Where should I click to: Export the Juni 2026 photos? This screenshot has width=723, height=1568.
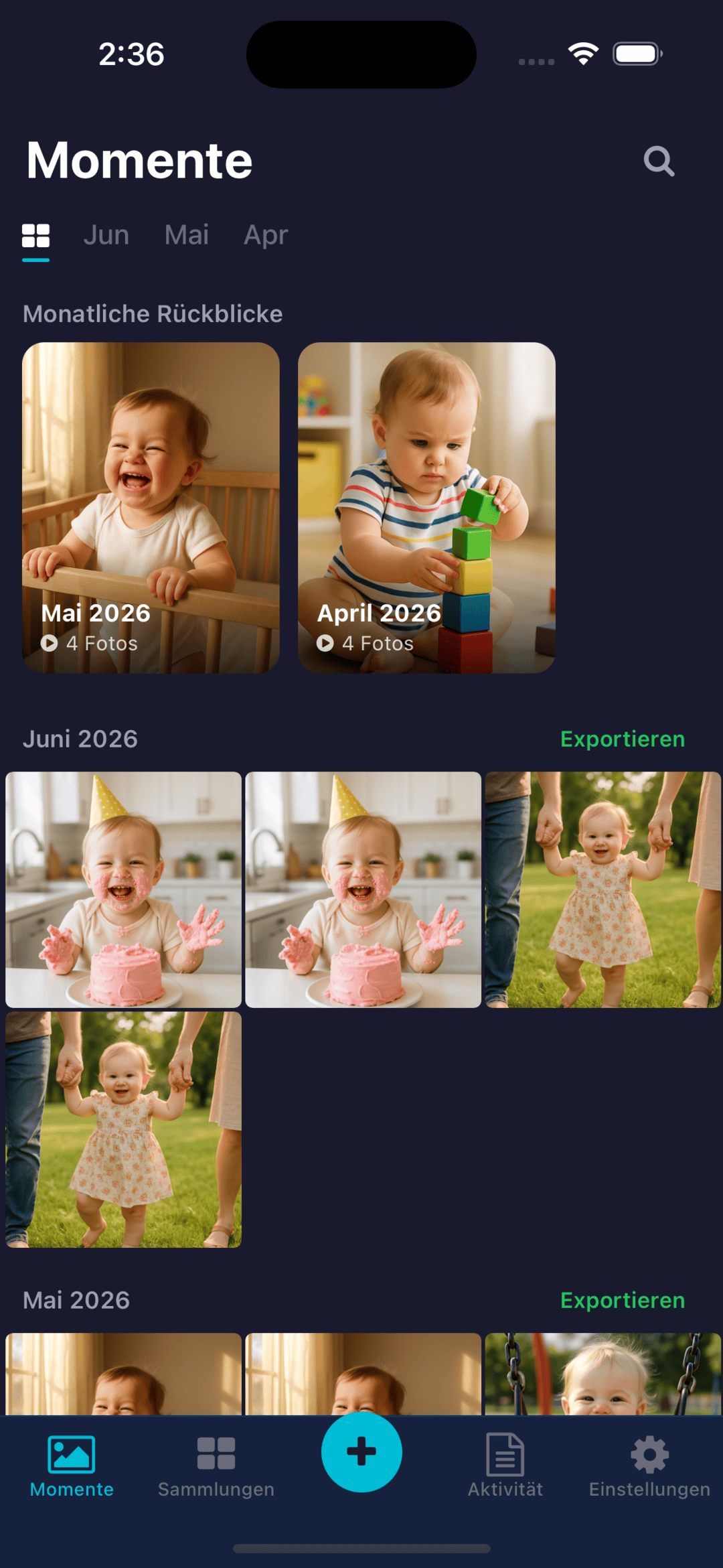point(623,739)
